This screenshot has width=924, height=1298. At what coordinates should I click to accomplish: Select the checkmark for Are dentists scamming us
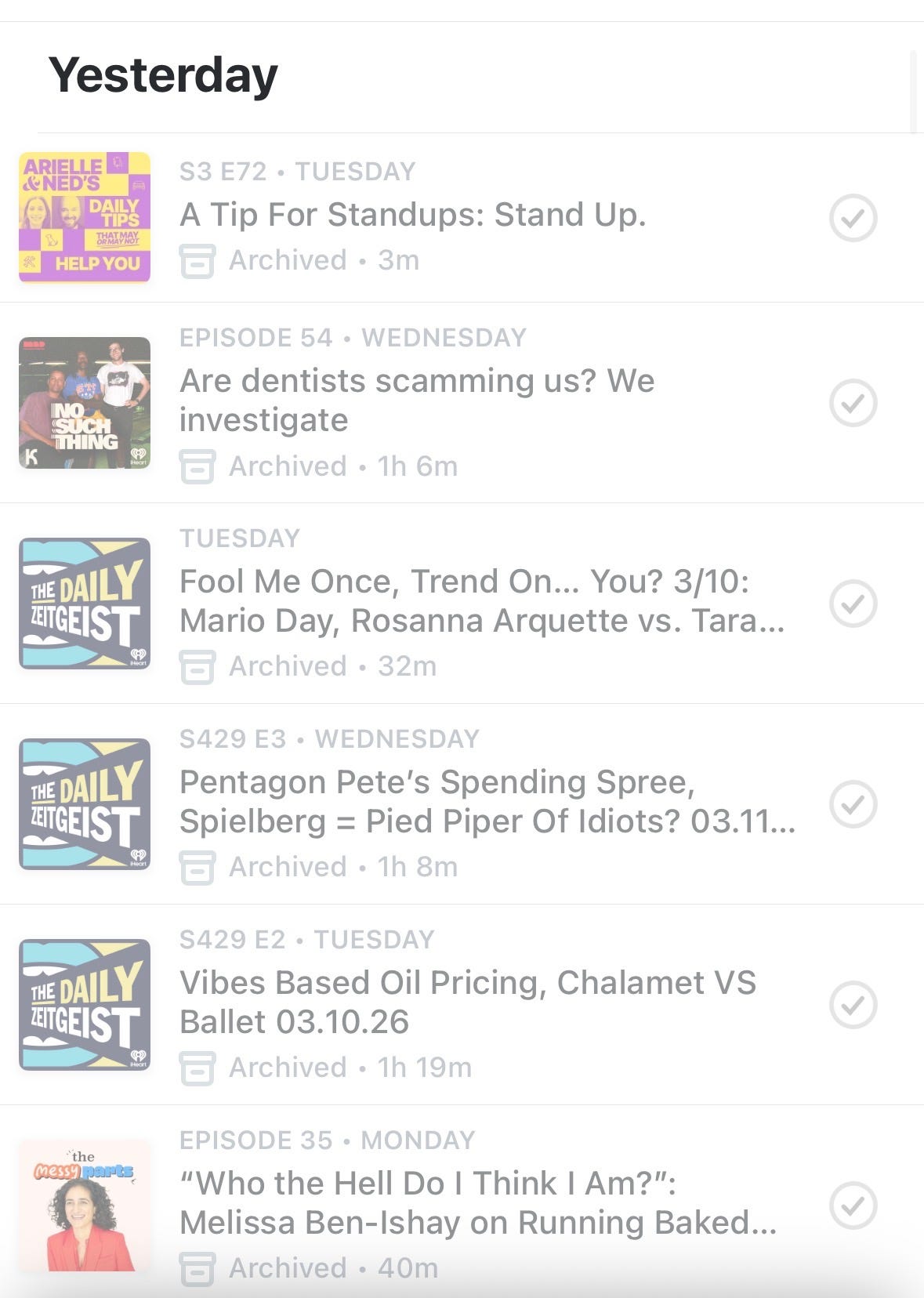click(853, 403)
